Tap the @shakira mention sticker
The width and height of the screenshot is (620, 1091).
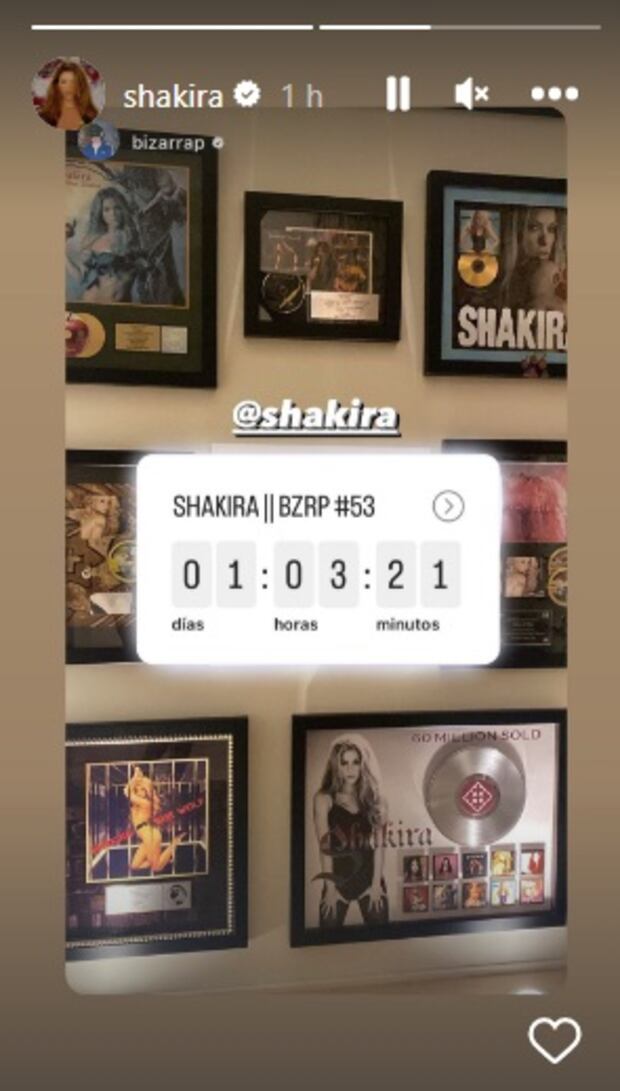click(x=316, y=415)
